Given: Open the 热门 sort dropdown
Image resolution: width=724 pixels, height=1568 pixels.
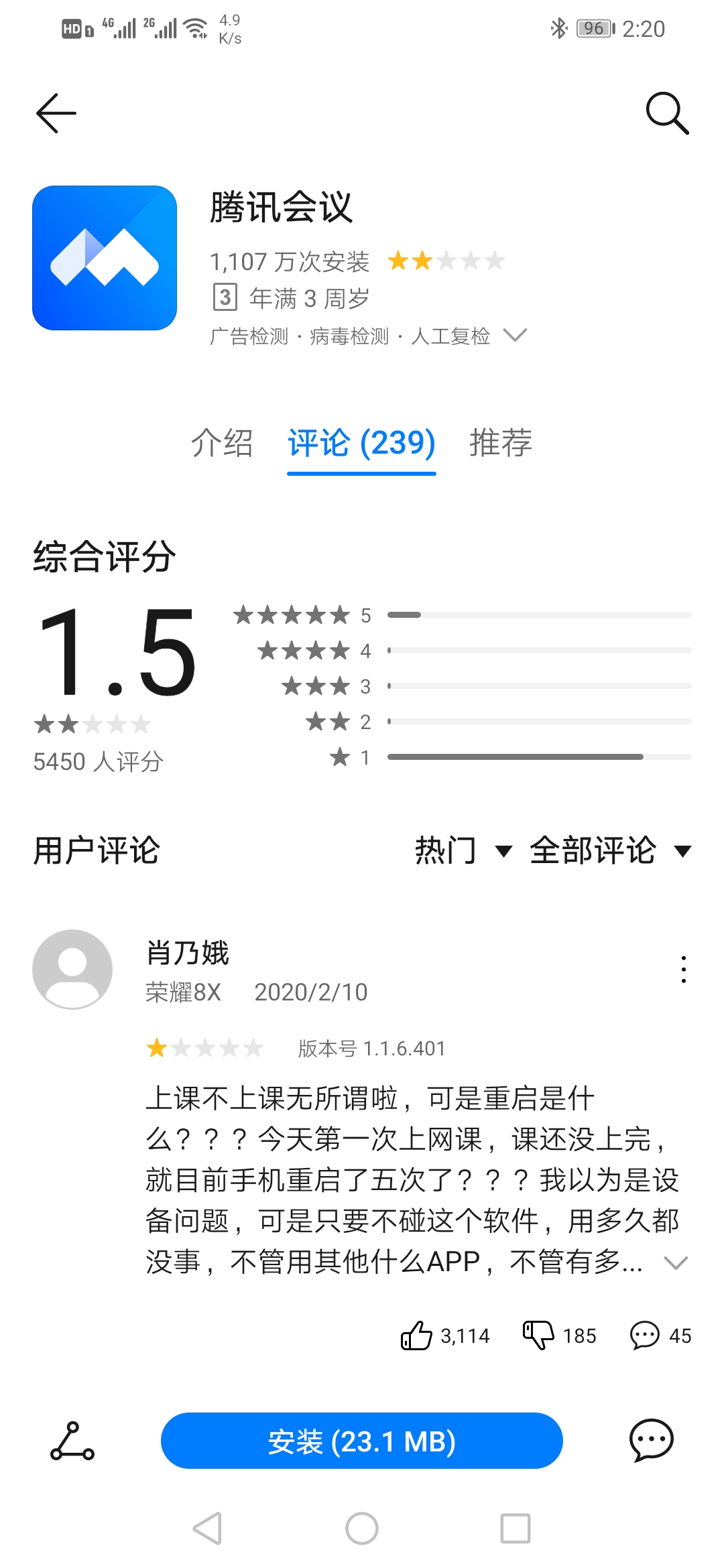Looking at the screenshot, I should (x=463, y=850).
